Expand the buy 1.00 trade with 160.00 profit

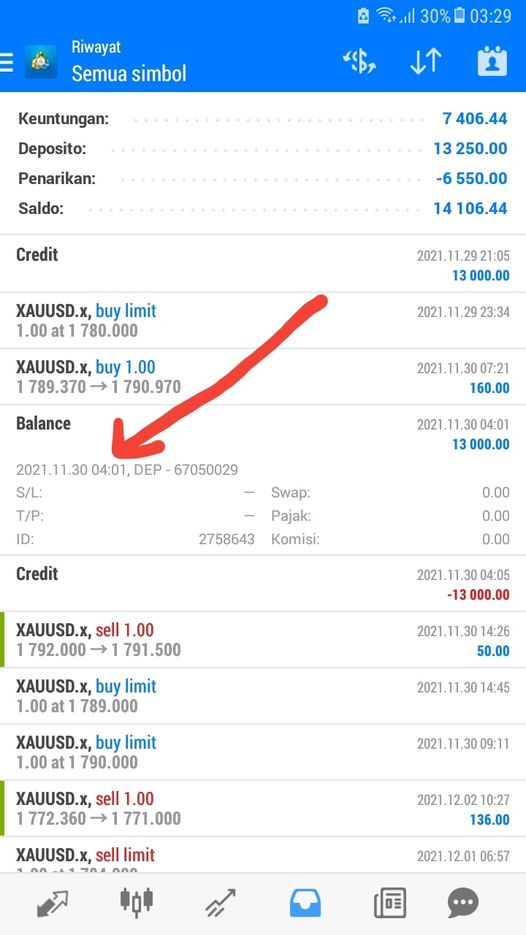263,377
